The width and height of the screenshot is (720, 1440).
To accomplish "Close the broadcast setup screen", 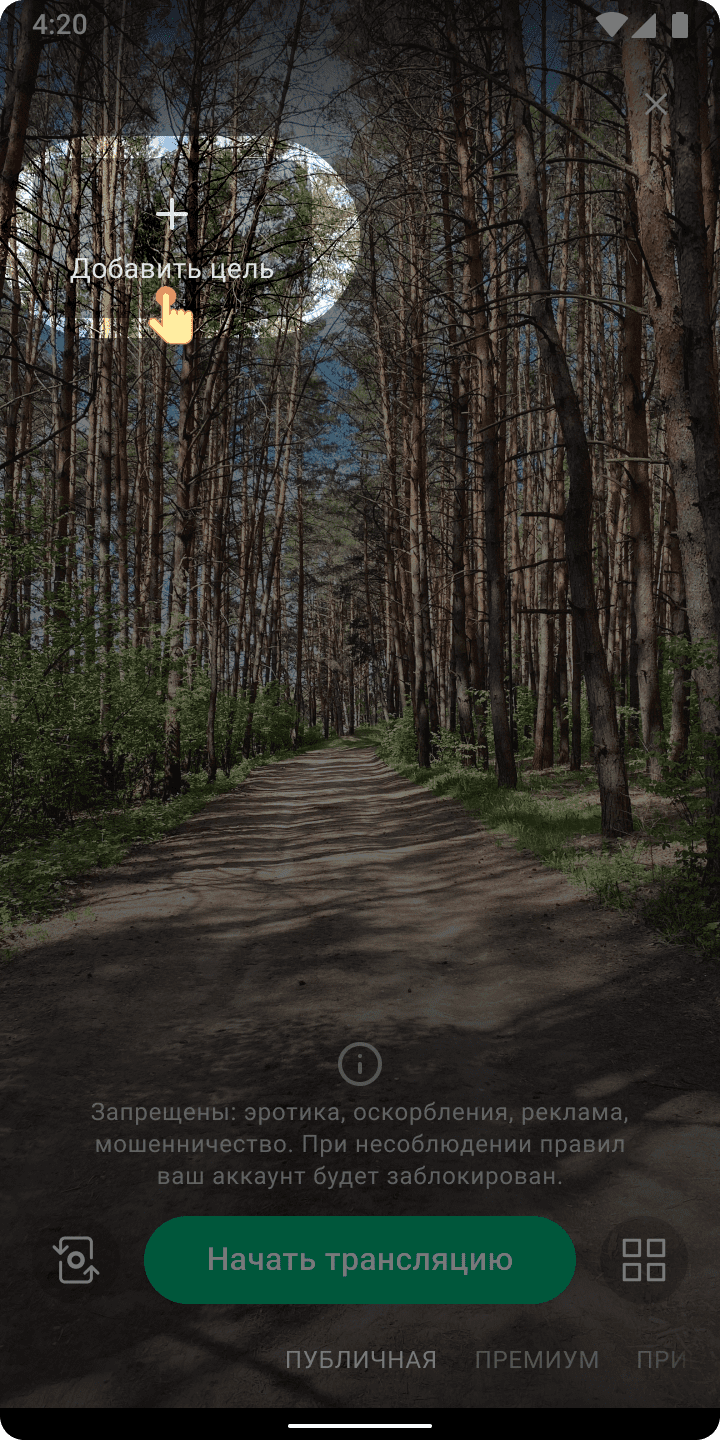I will coord(656,104).
